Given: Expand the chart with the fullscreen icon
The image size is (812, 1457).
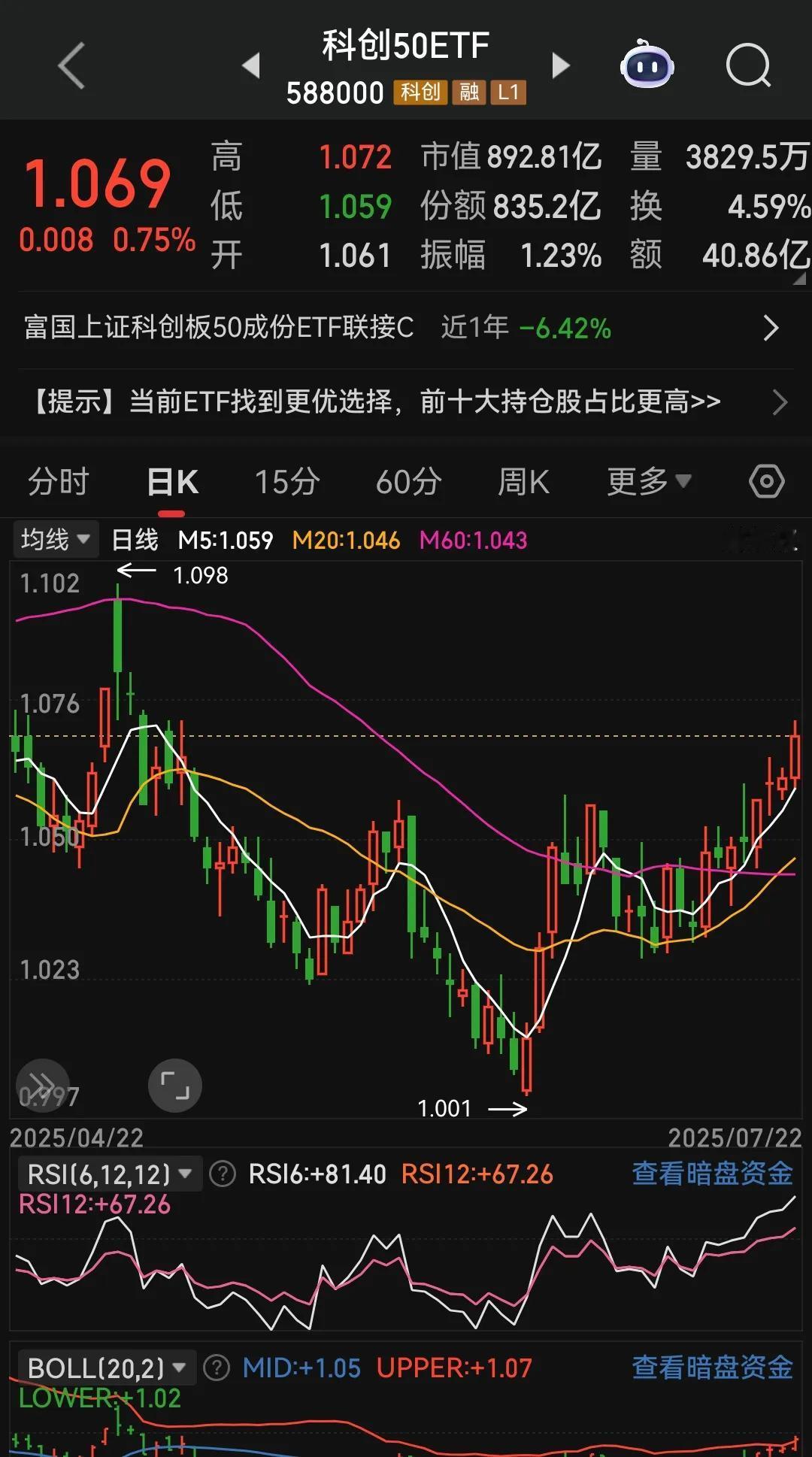Looking at the screenshot, I should [175, 1085].
